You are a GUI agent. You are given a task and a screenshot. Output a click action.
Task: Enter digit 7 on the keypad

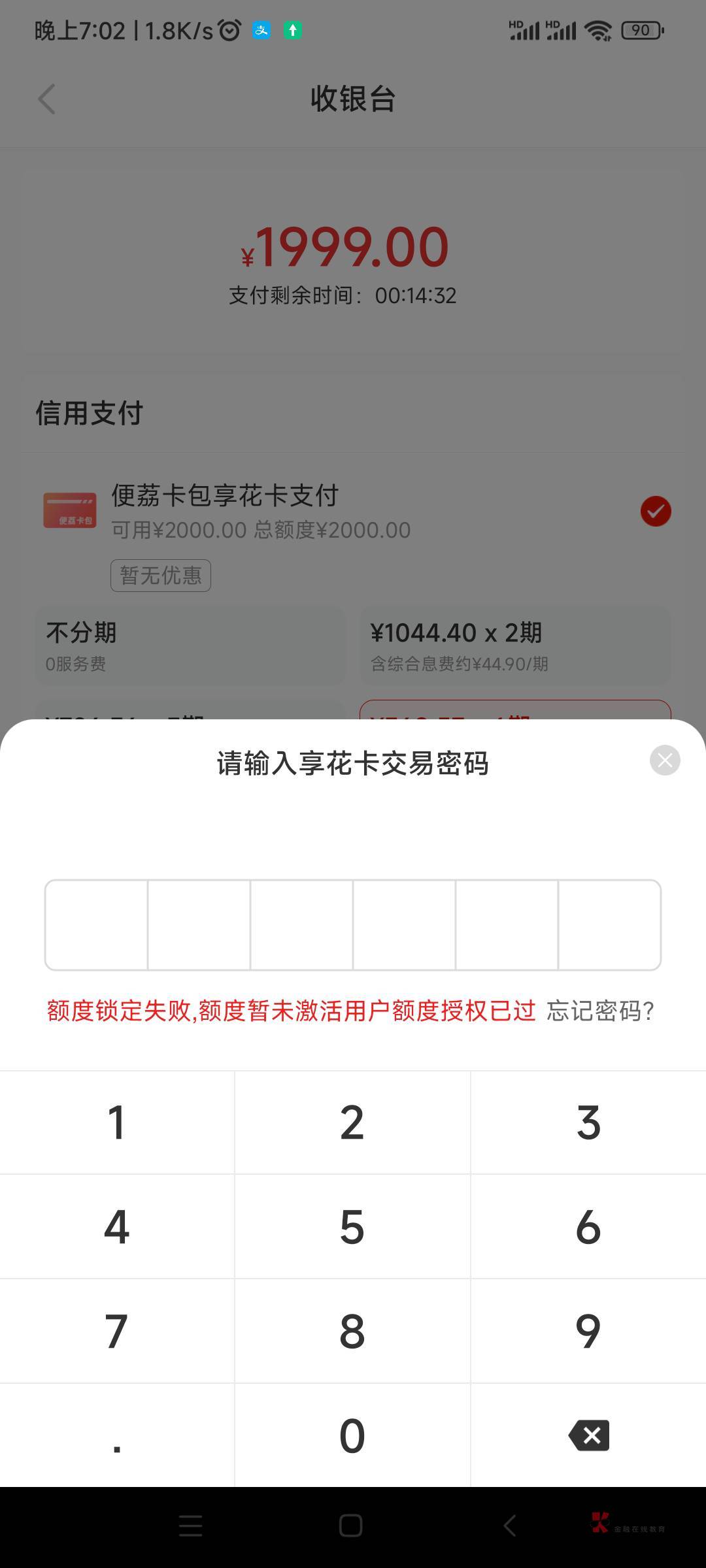(x=117, y=1331)
